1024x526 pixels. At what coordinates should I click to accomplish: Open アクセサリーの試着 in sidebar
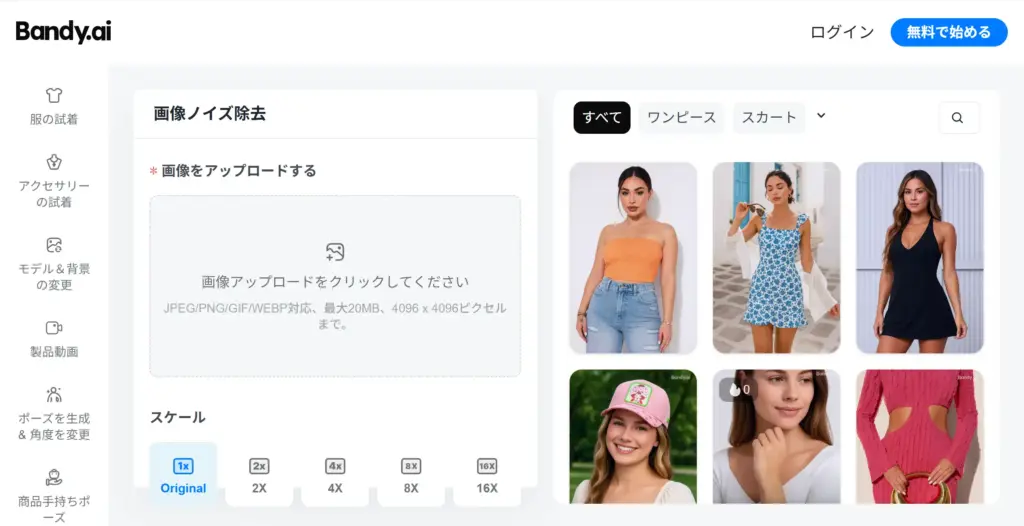point(54,181)
